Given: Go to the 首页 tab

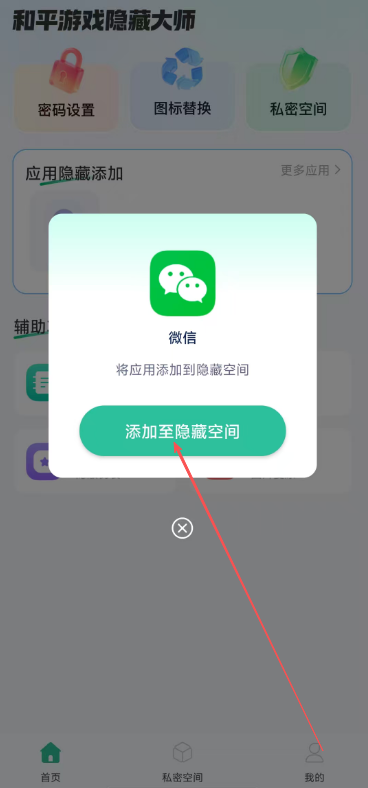Looking at the screenshot, I should coord(50,763).
